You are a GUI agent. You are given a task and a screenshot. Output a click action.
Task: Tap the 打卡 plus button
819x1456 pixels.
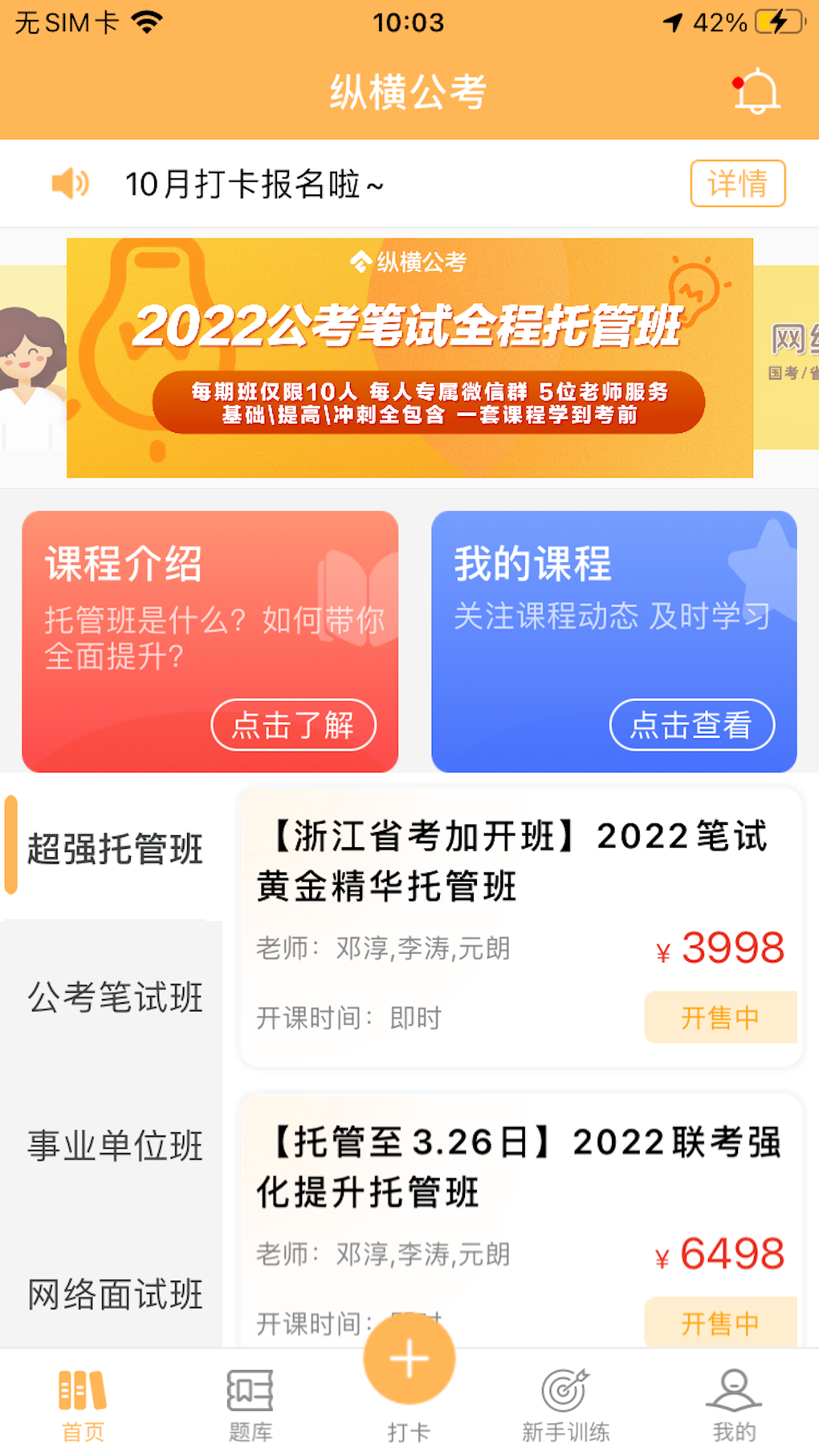(409, 1359)
